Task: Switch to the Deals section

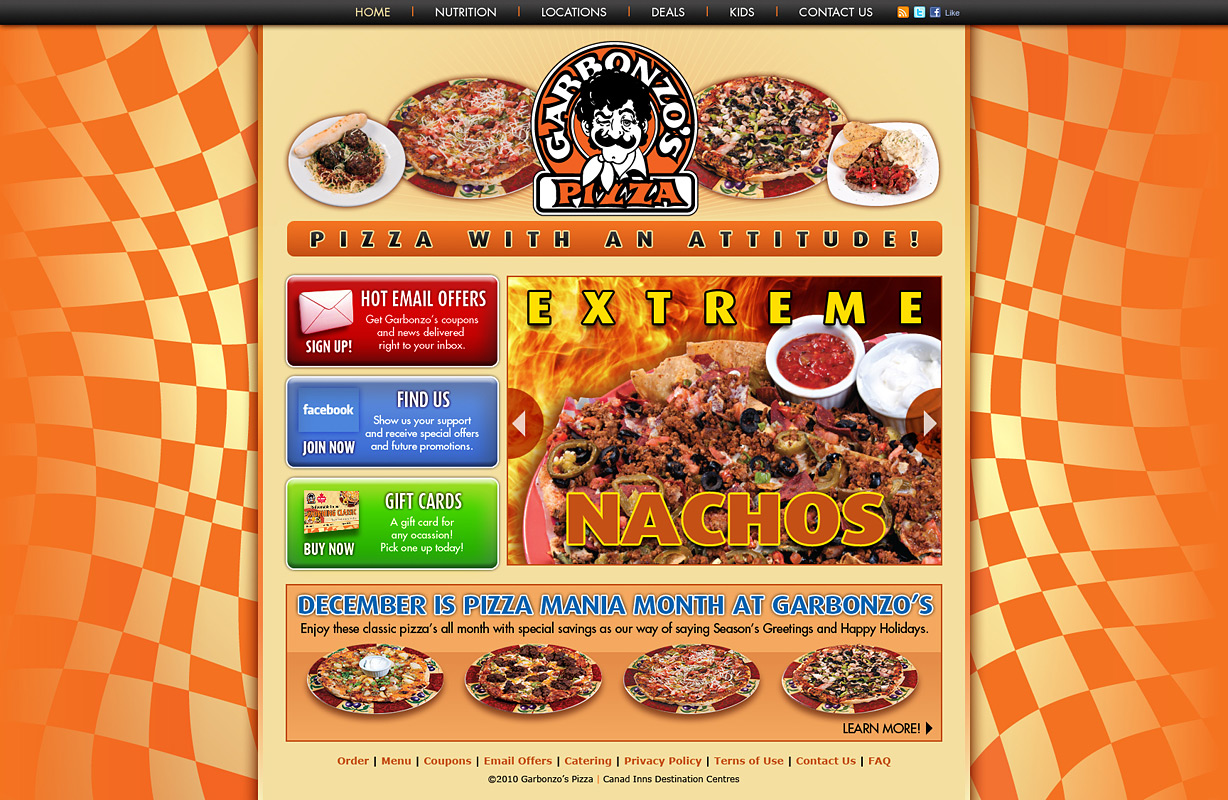Action: [x=668, y=12]
